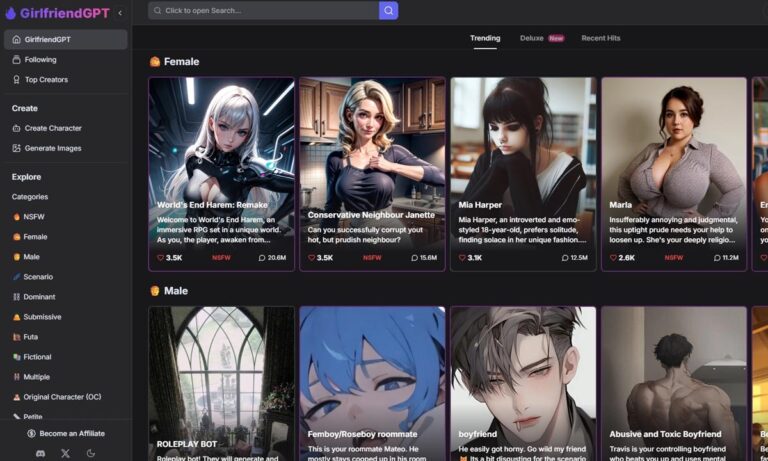Select the Fictional category
Screen dimensions: 768x461
pyautogui.click(x=37, y=356)
